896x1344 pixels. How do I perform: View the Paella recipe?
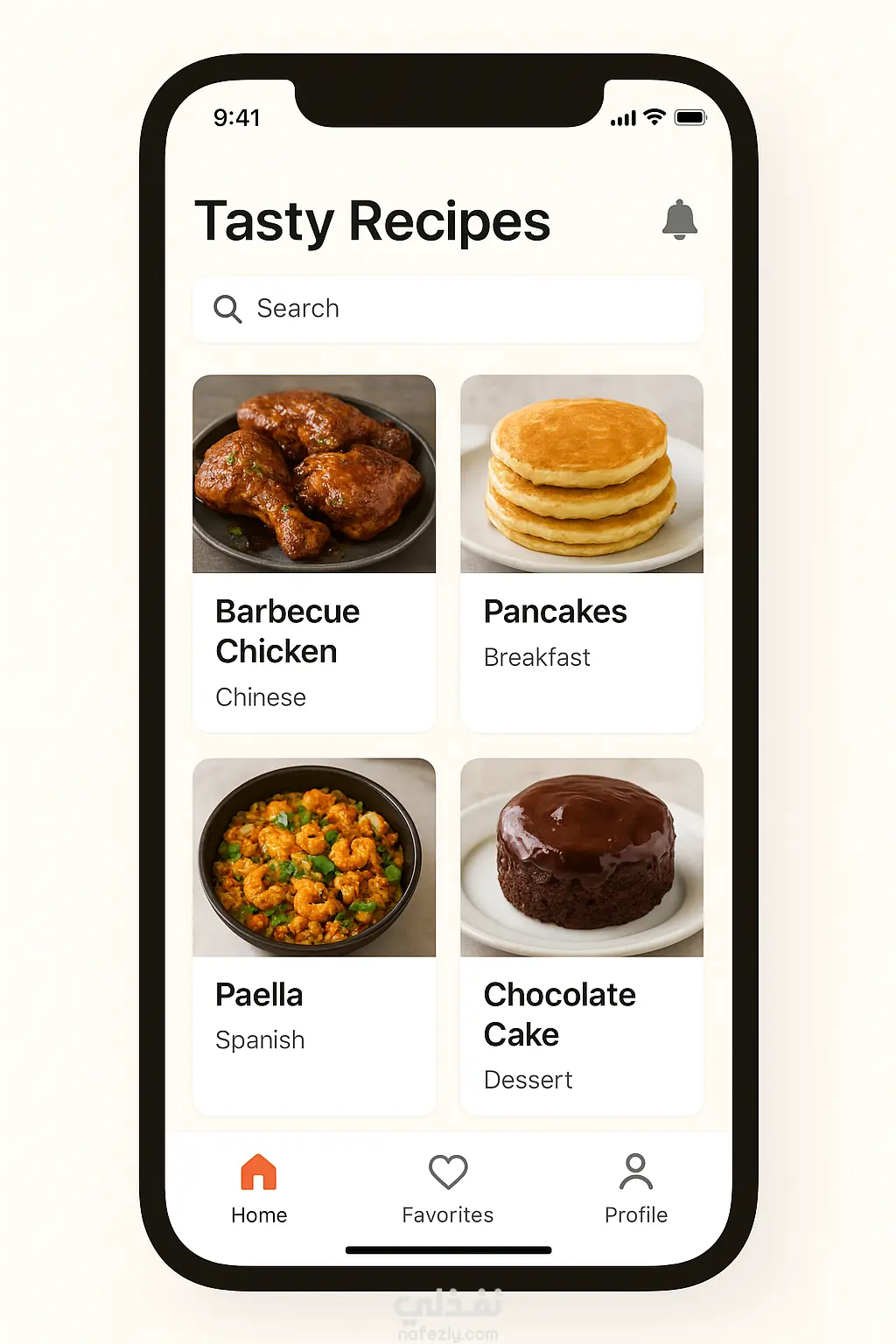313,935
